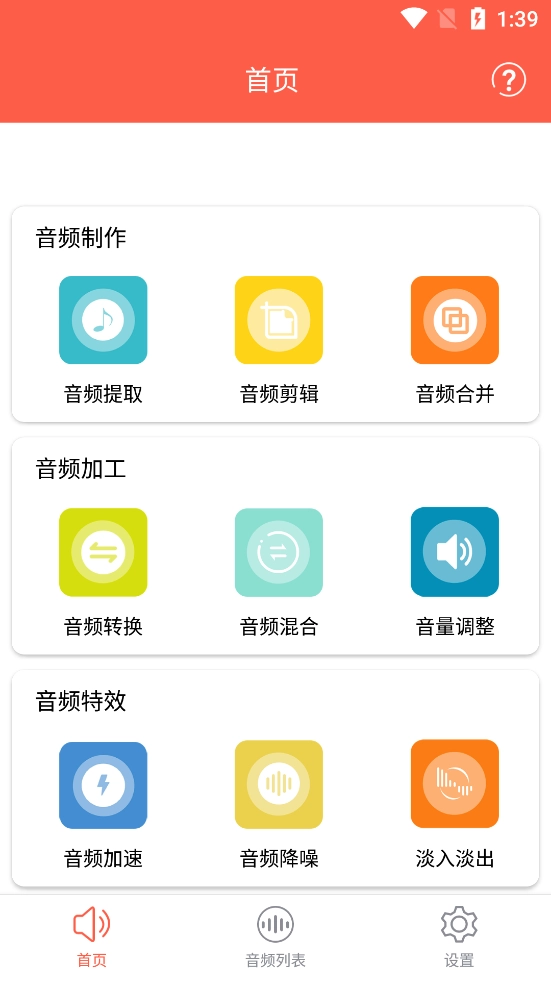Go to the 设置 settings tab
The image size is (551, 981).
click(459, 937)
